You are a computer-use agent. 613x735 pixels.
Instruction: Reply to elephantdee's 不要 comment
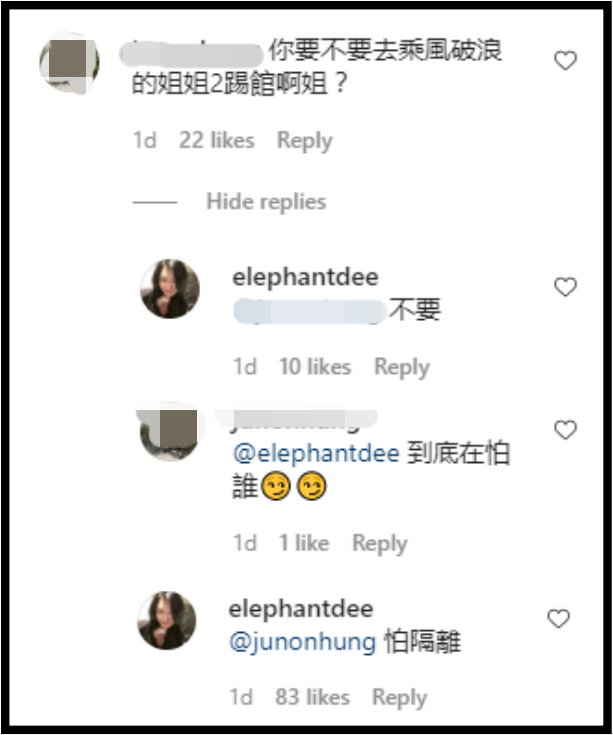pyautogui.click(x=401, y=367)
